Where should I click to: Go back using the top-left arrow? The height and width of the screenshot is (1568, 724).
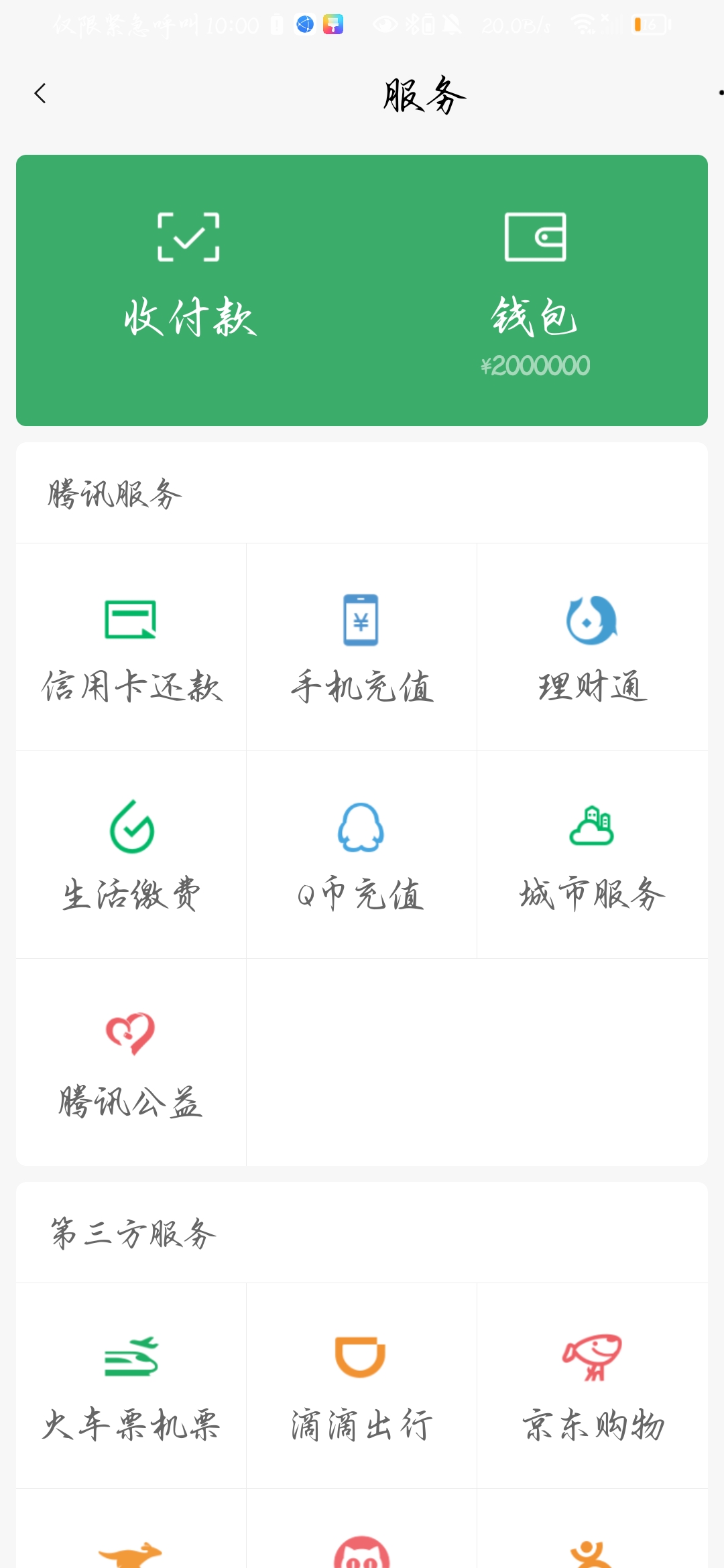(x=40, y=93)
